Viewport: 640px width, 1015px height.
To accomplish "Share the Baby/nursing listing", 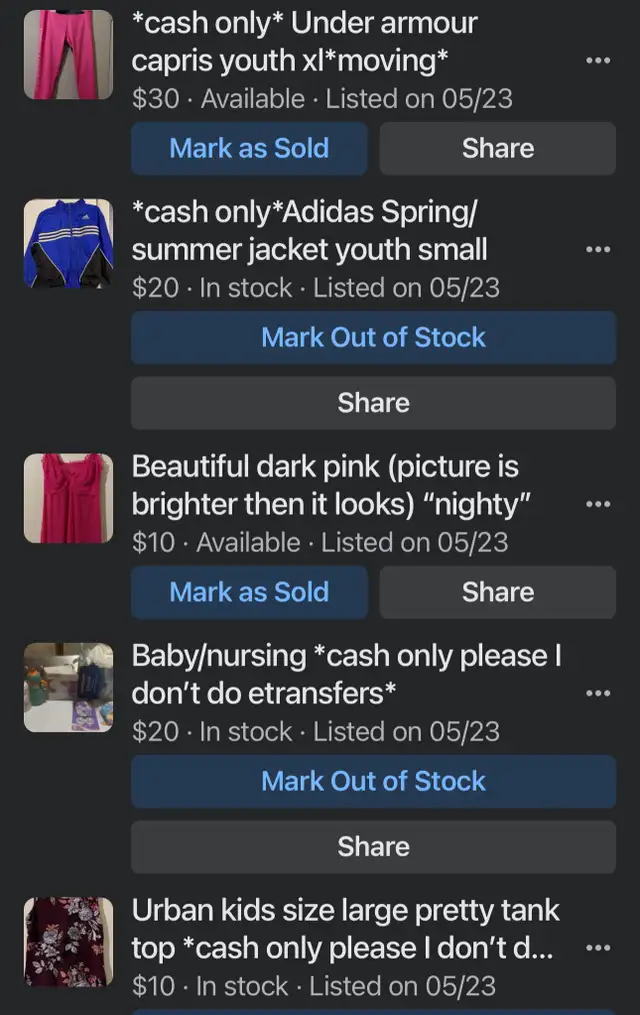I will coord(373,847).
